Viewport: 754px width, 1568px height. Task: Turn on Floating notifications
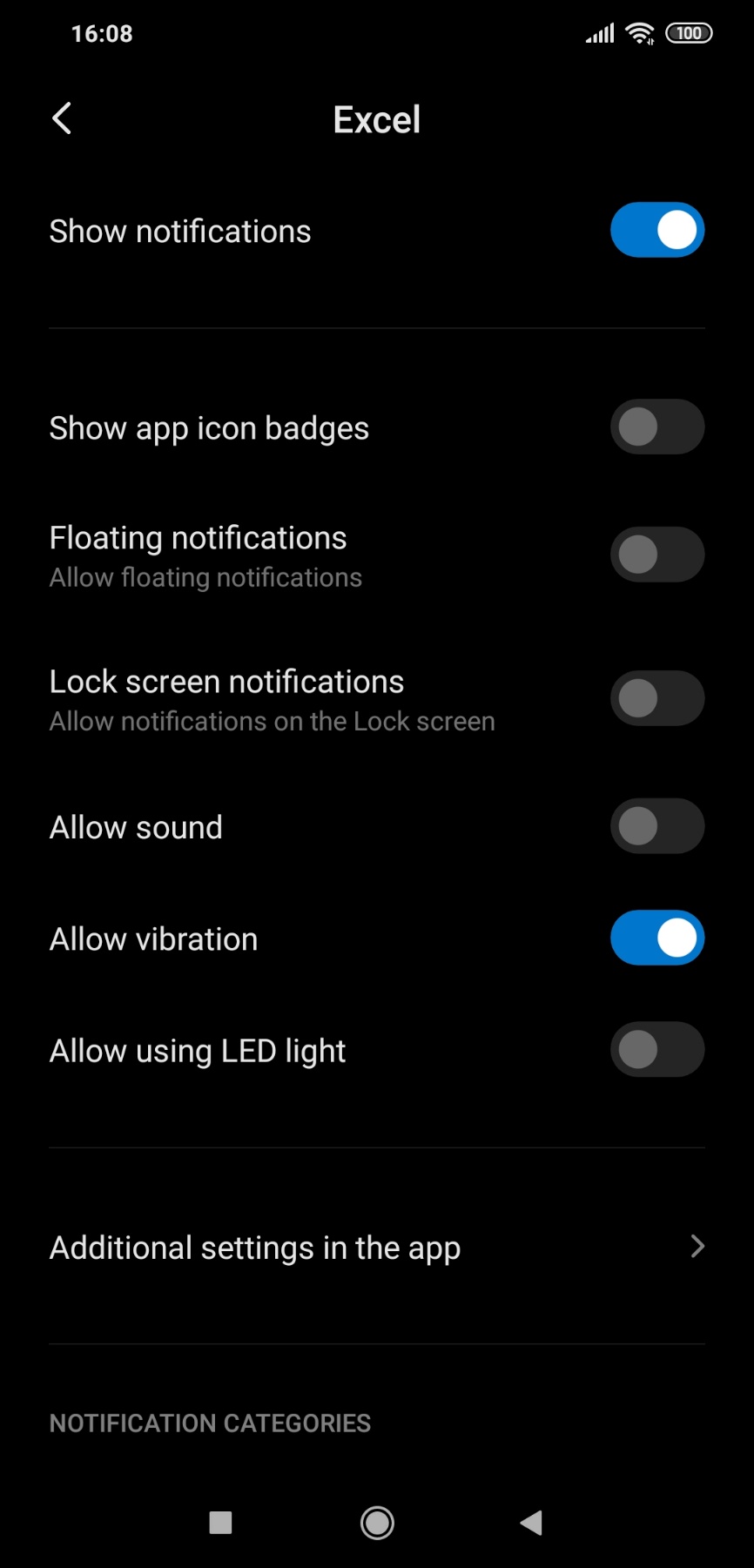[656, 555]
